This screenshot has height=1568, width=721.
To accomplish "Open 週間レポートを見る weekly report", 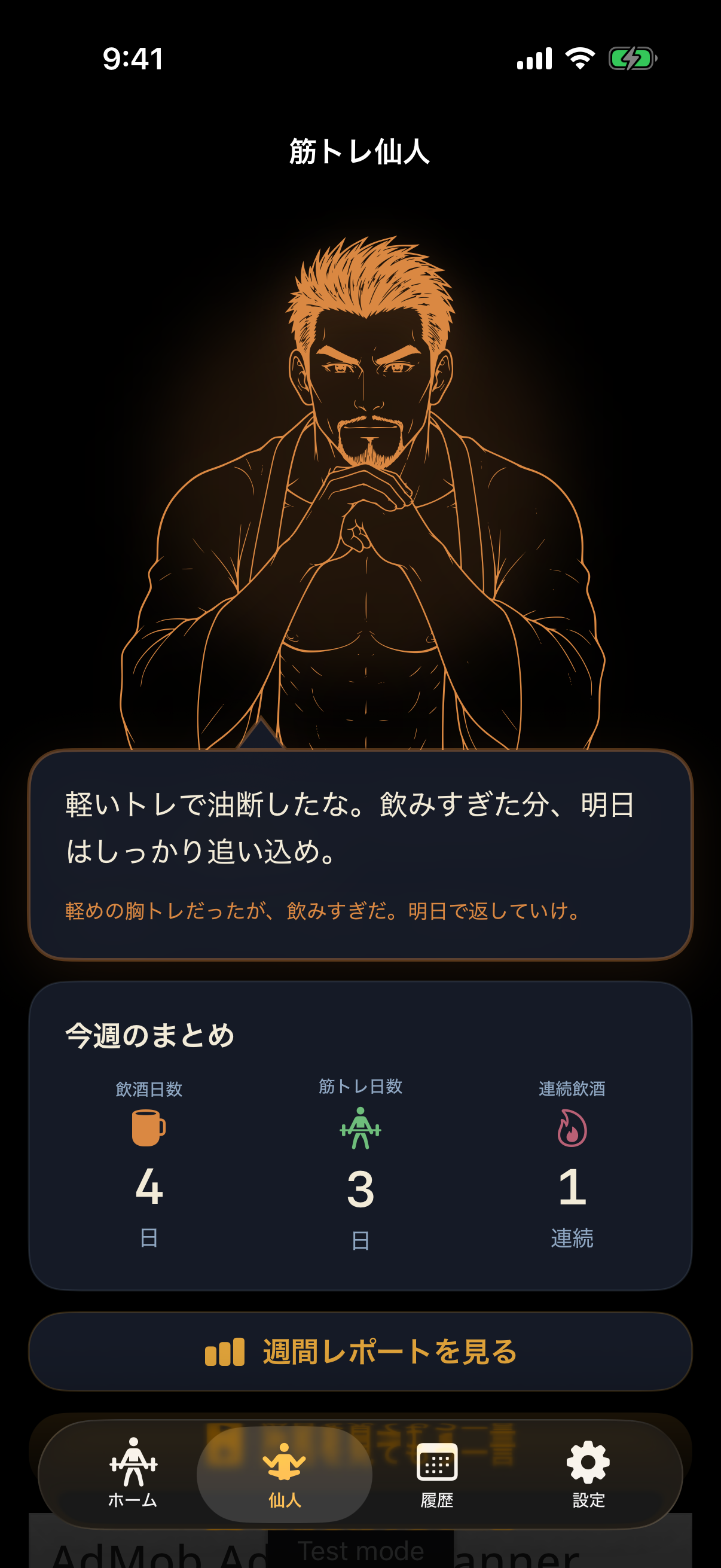I will (360, 1352).
